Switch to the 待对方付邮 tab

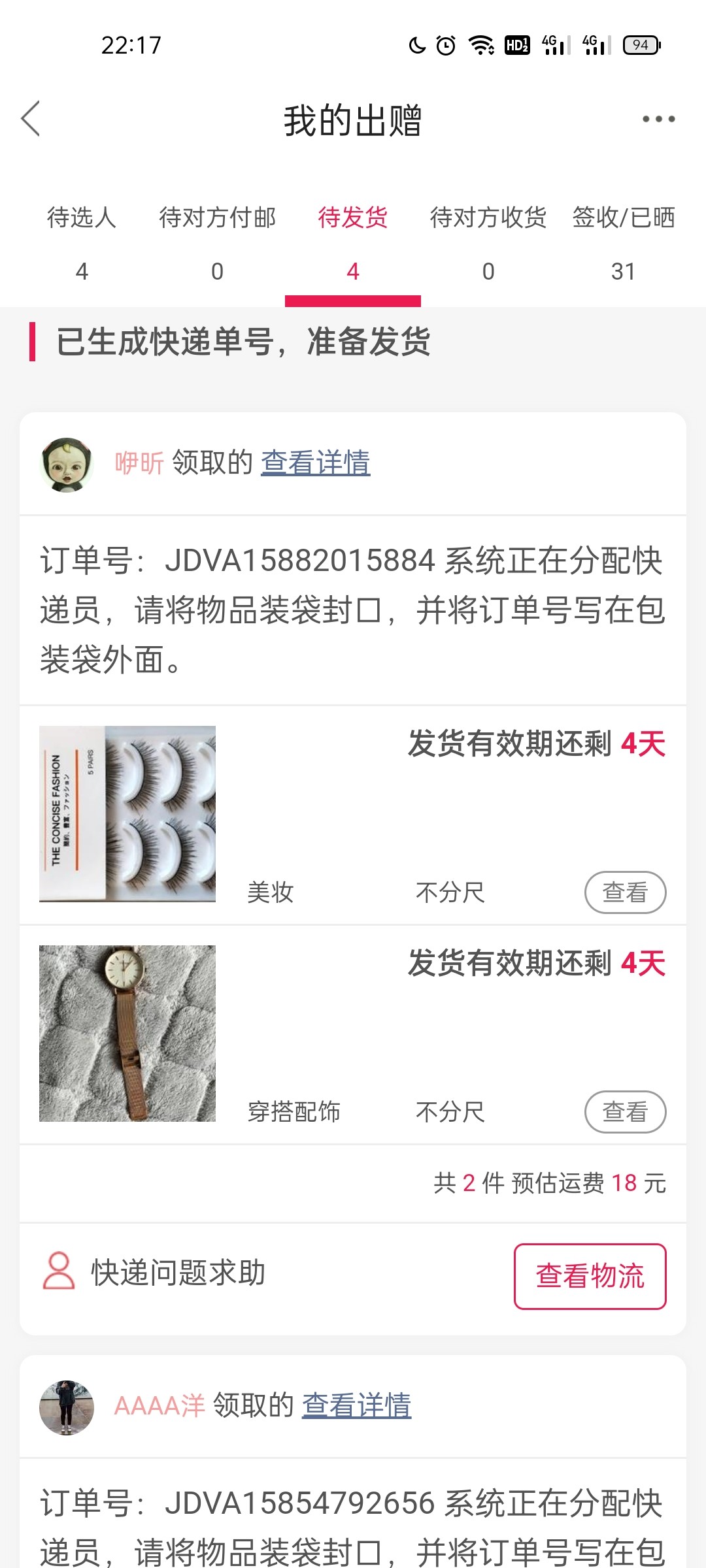[x=217, y=242]
